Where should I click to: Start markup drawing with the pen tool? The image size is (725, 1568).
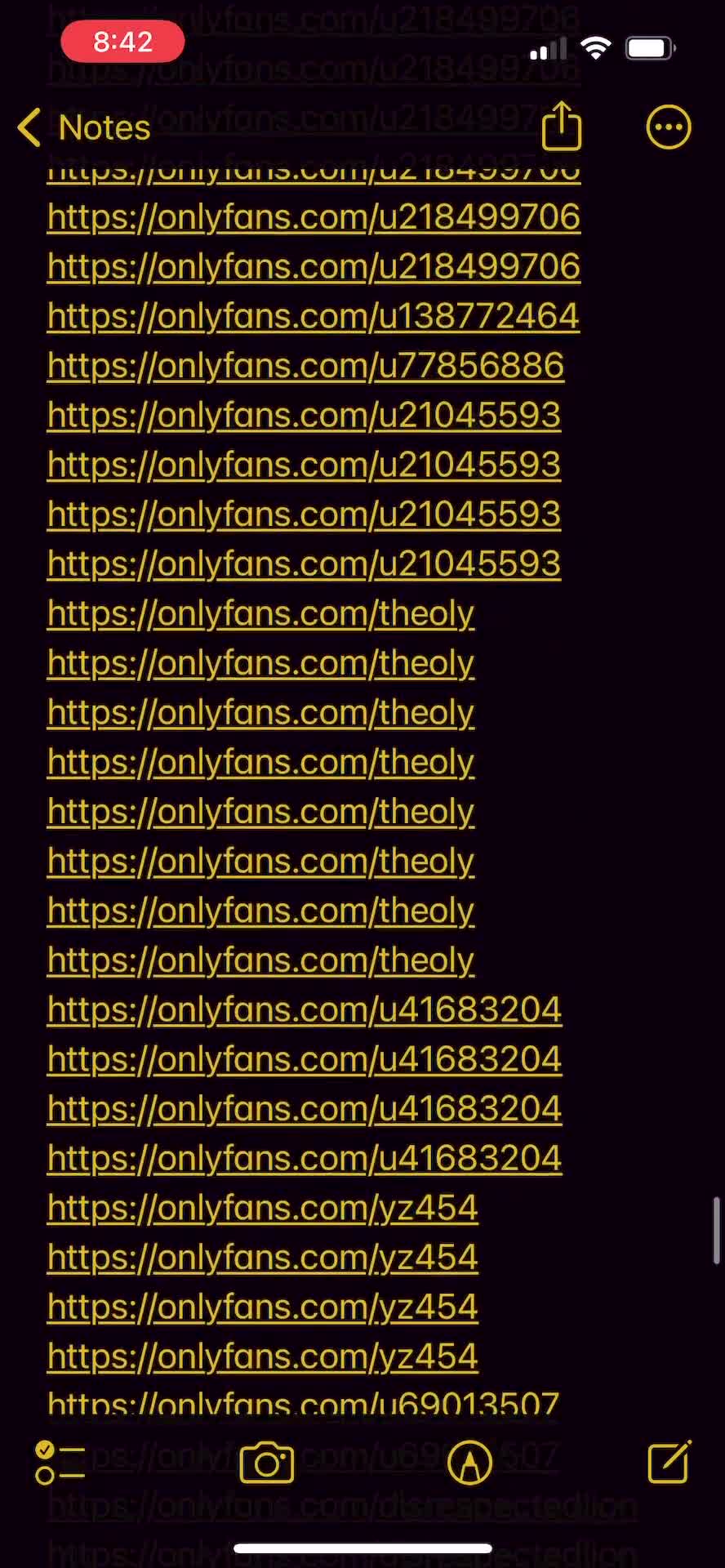pos(469,1462)
